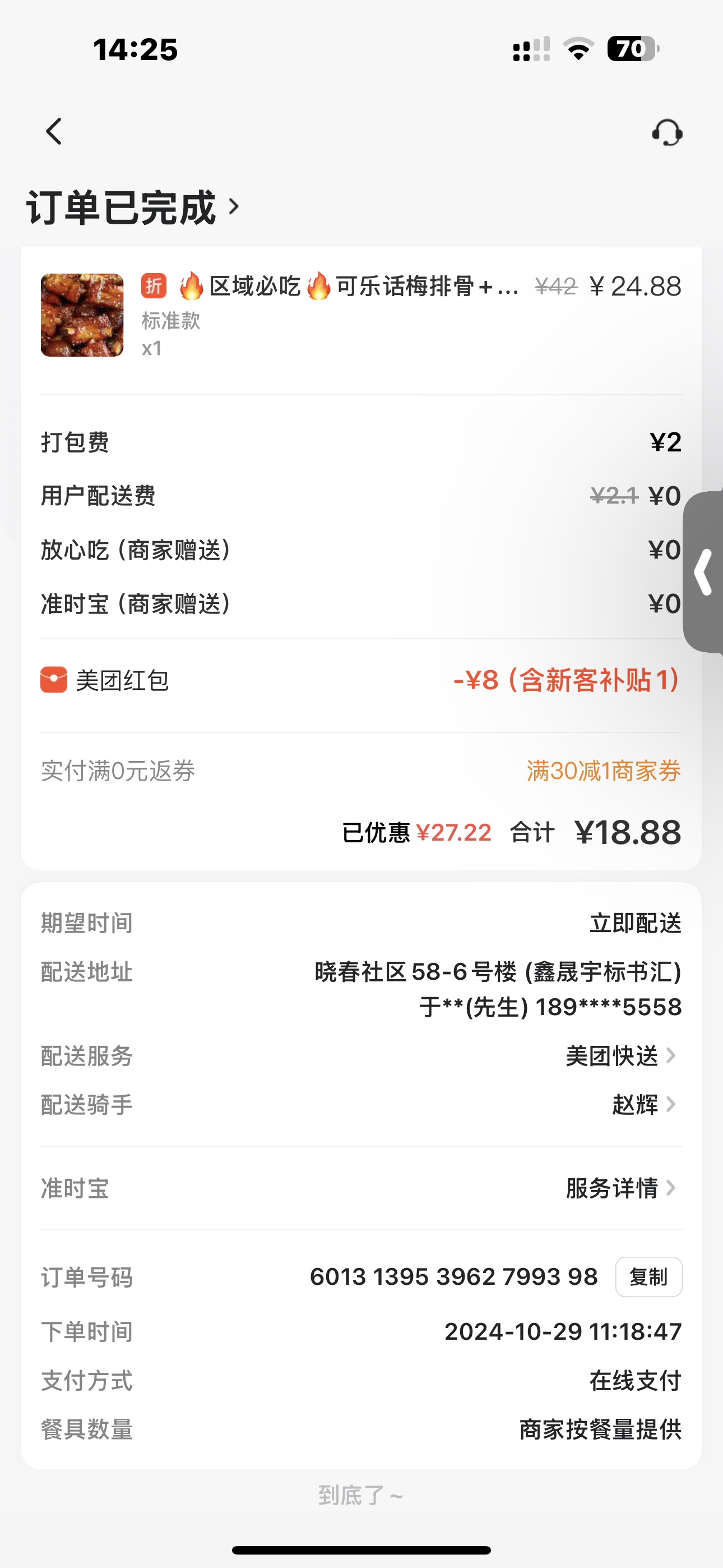723x1568 pixels.
Task: Expand the side floating panel arrow
Action: coord(704,571)
